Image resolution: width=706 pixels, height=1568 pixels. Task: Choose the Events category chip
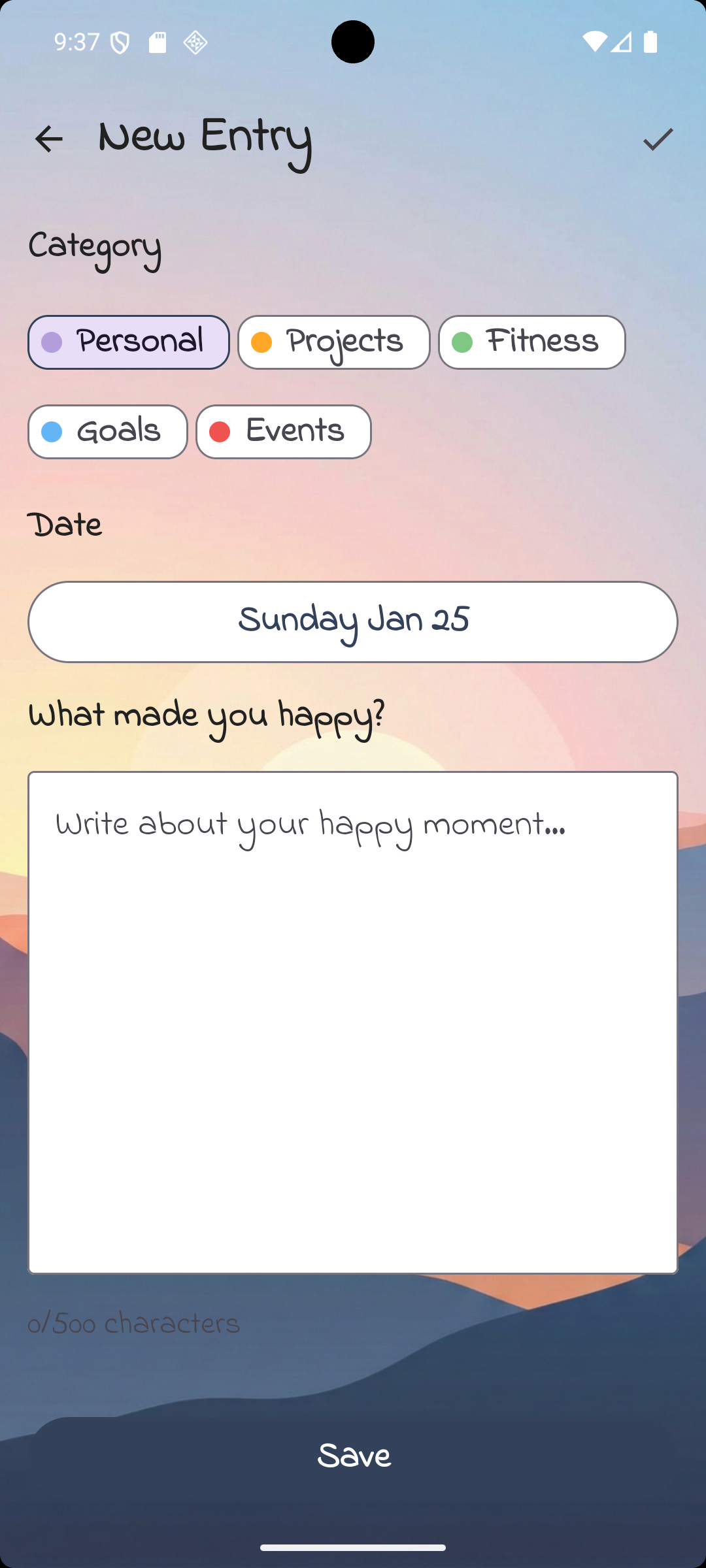[x=284, y=432]
